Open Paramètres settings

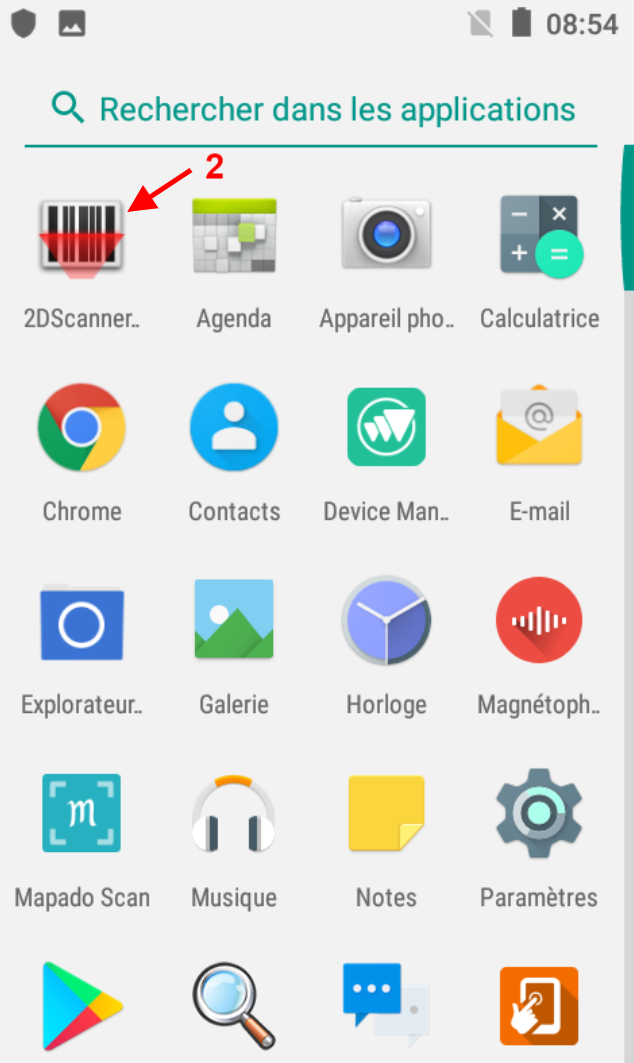click(539, 813)
